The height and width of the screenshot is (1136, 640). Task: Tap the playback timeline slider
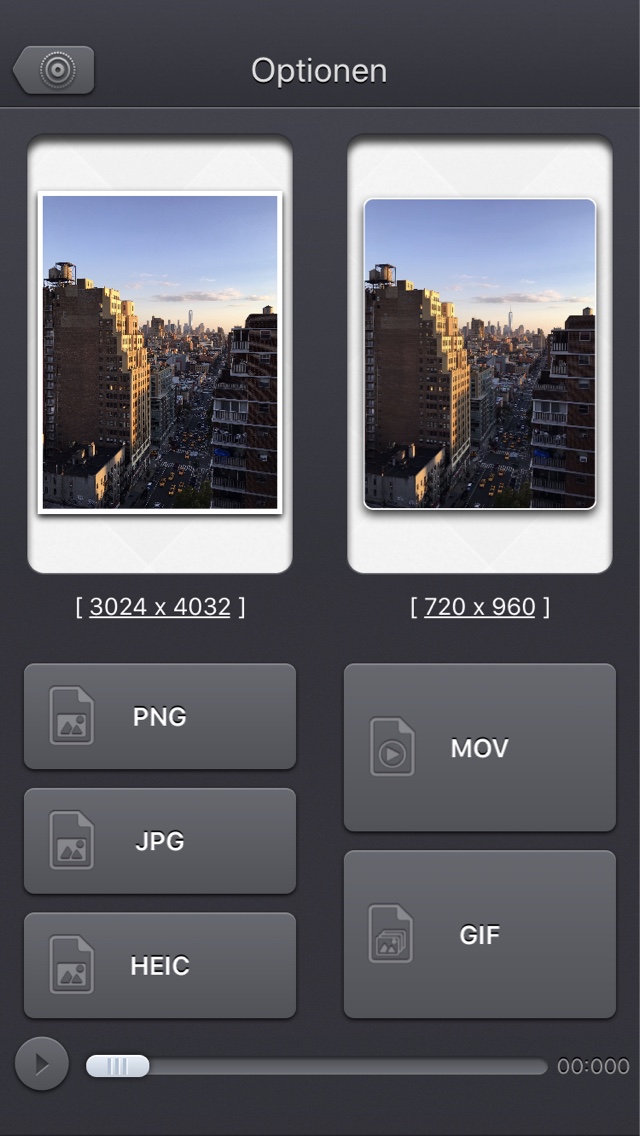pyautogui.click(x=317, y=1066)
